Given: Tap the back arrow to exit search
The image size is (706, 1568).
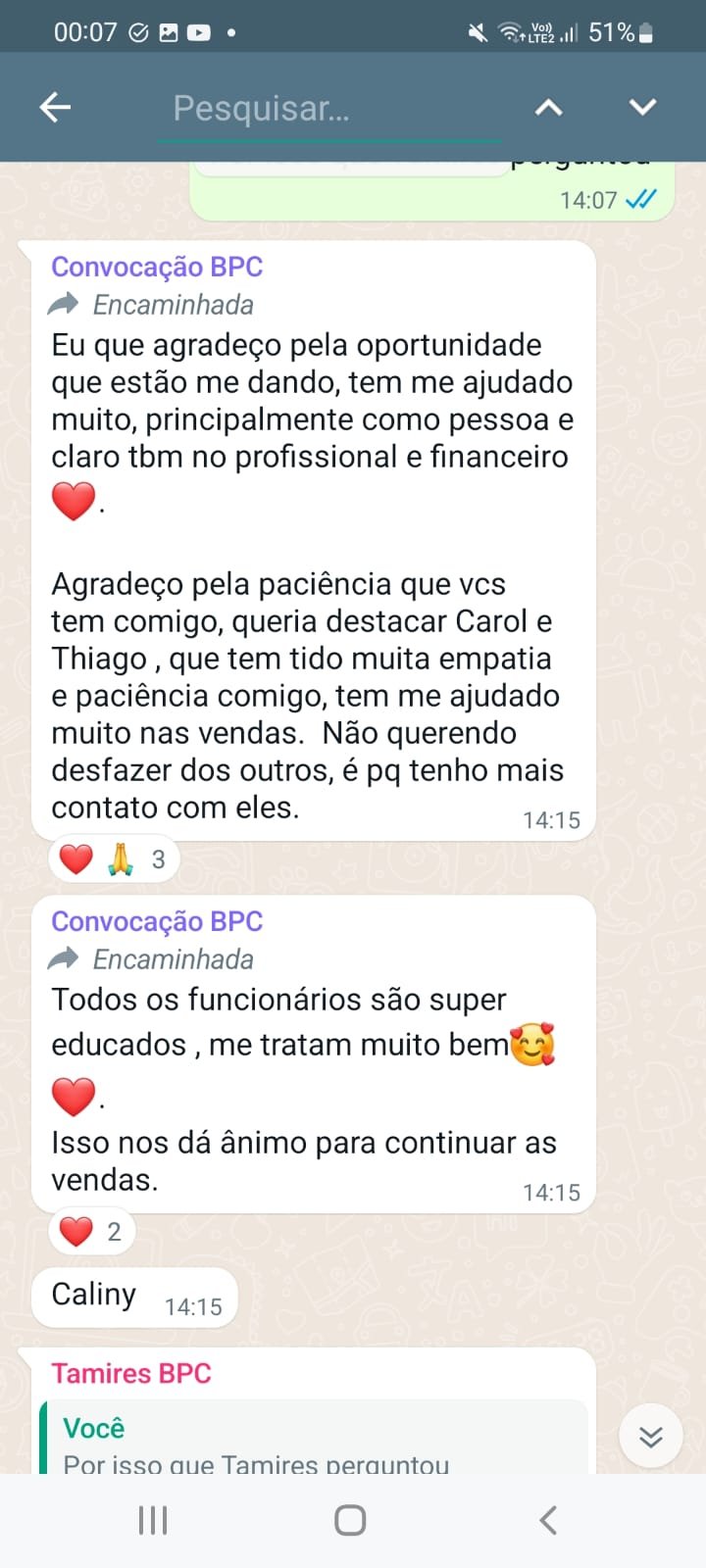Looking at the screenshot, I should 56,107.
